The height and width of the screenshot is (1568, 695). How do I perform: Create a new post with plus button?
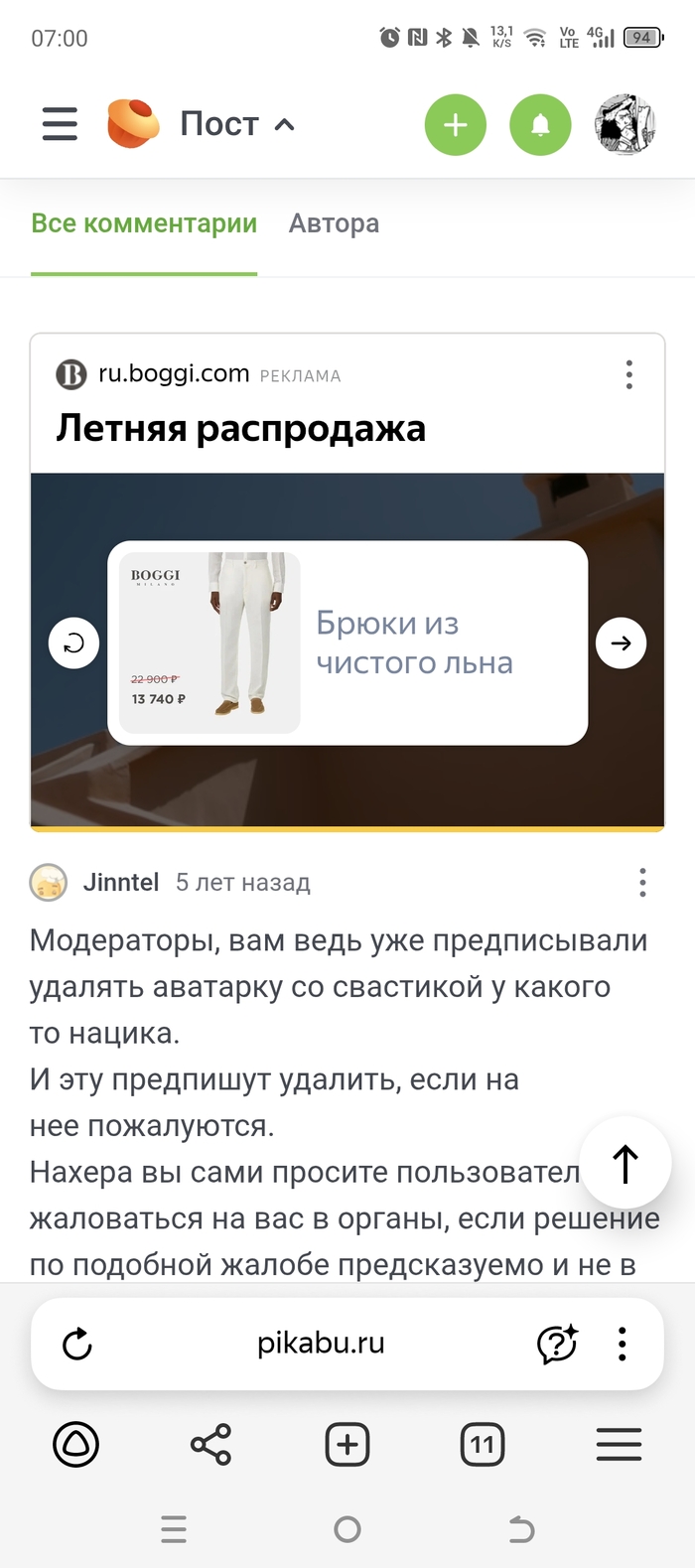pos(455,124)
